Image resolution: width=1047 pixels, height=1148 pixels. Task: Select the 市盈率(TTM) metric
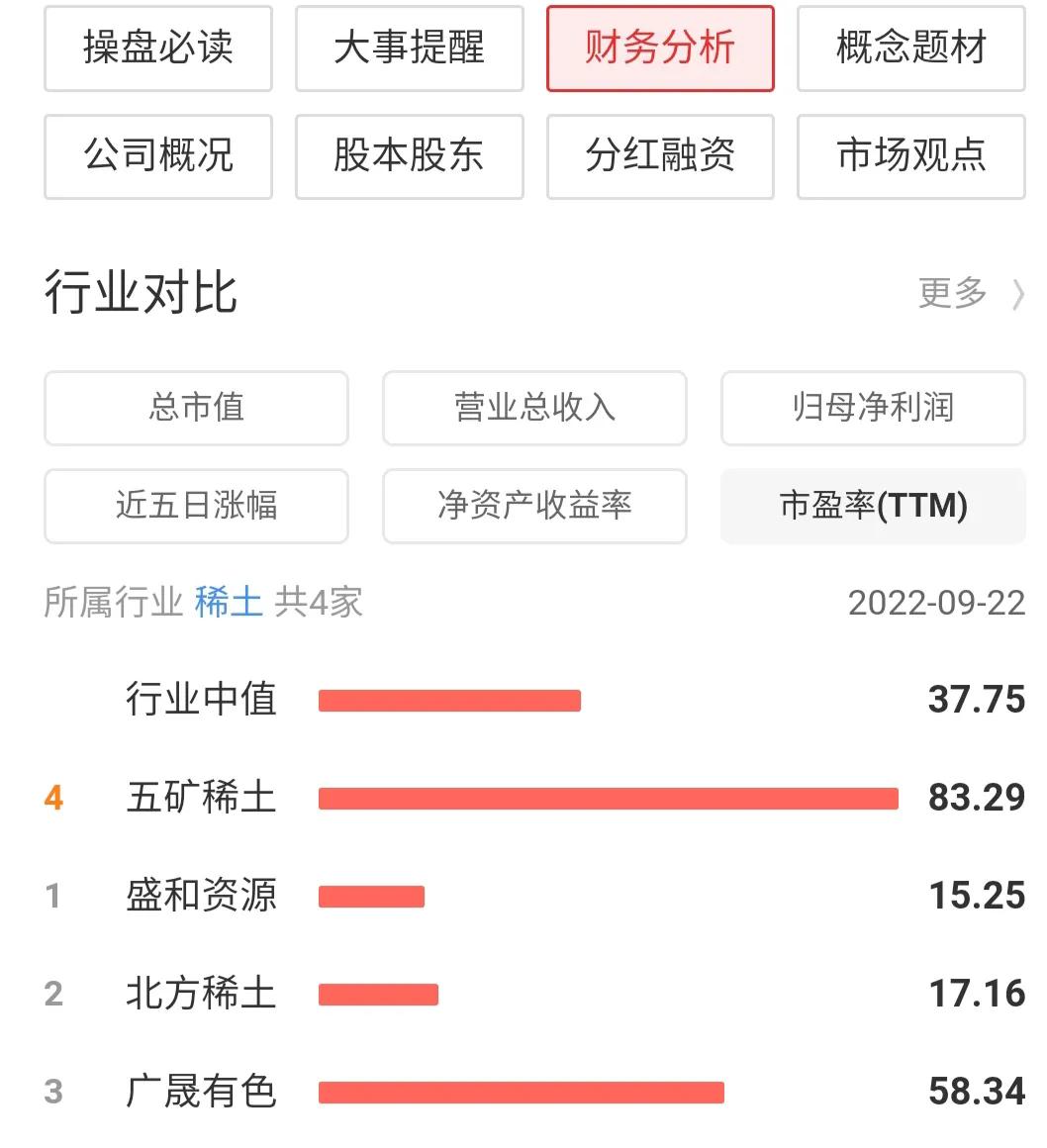tap(872, 506)
